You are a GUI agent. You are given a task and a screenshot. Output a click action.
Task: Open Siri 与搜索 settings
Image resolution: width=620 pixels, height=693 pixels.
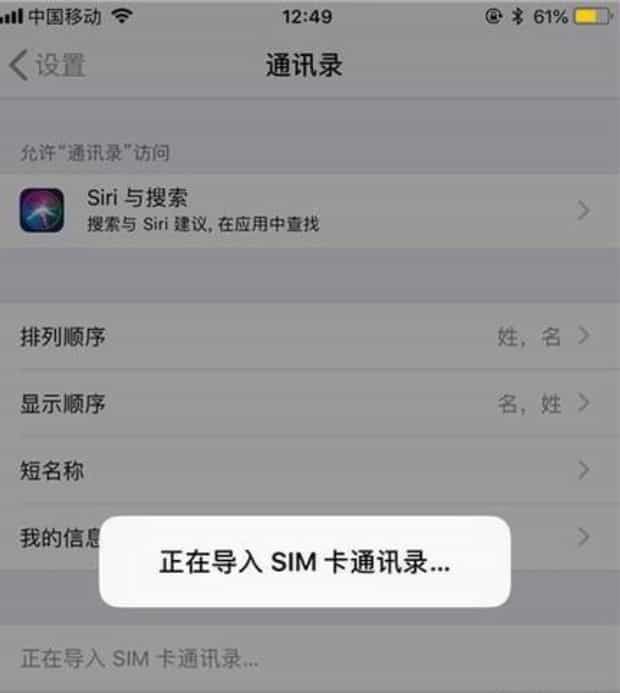(x=300, y=211)
